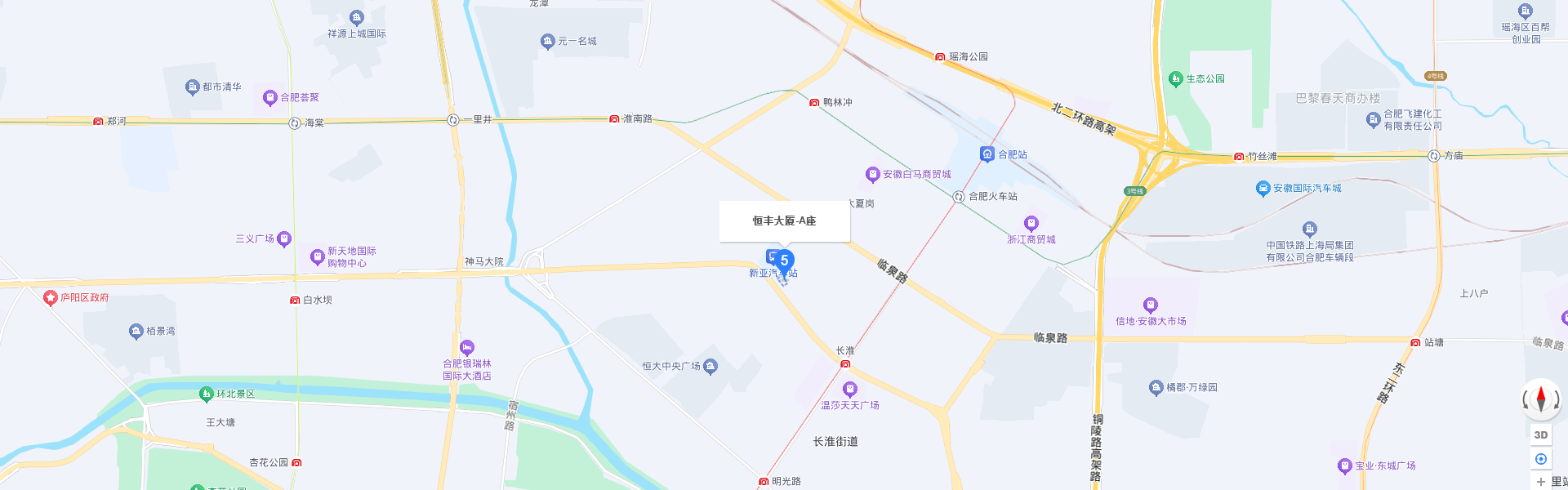Image resolution: width=1568 pixels, height=490 pixels.
Task: Select the 元一名城 residential marker
Action: point(548,41)
